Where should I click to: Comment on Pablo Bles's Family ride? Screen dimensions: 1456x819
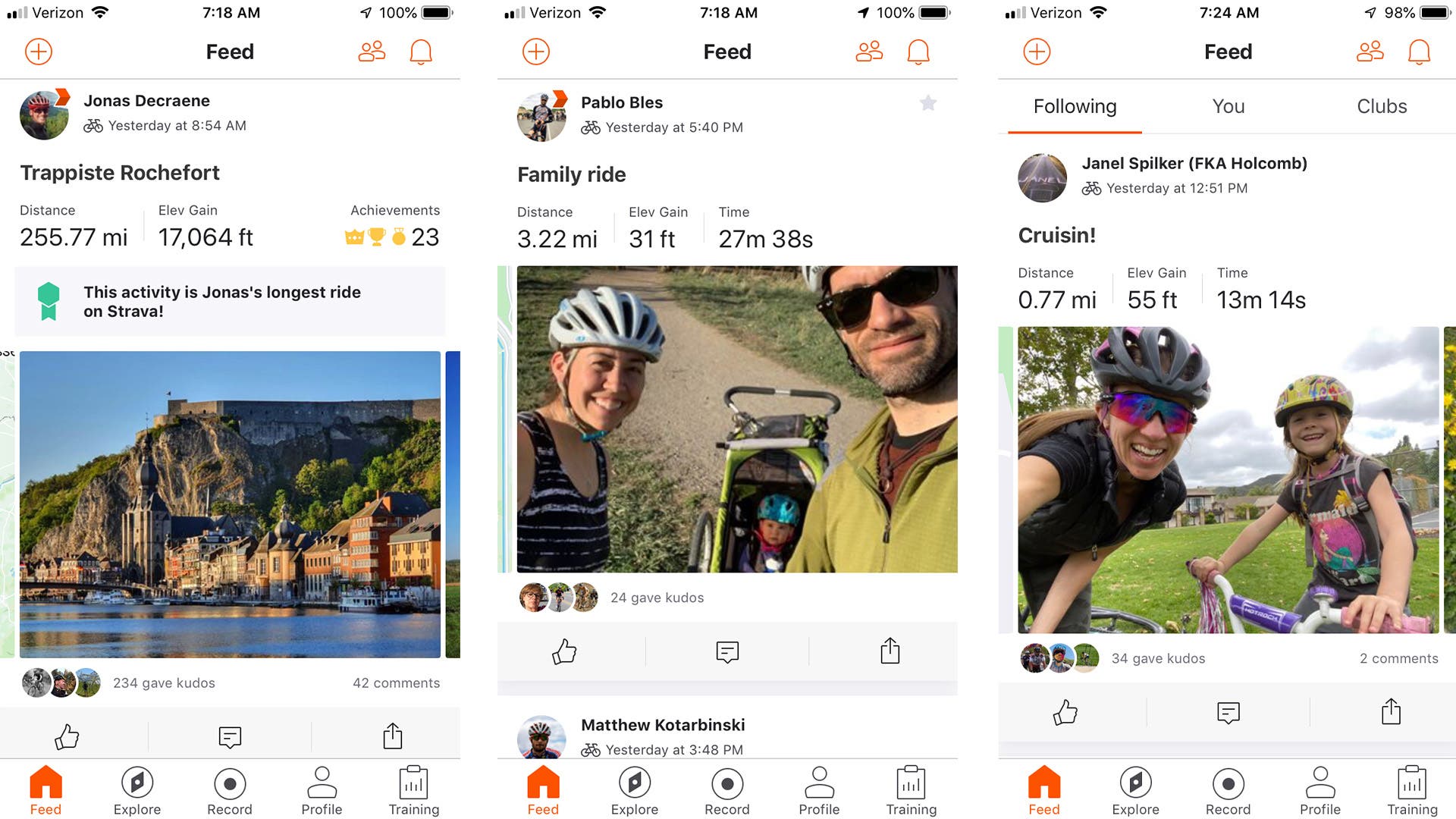[727, 651]
